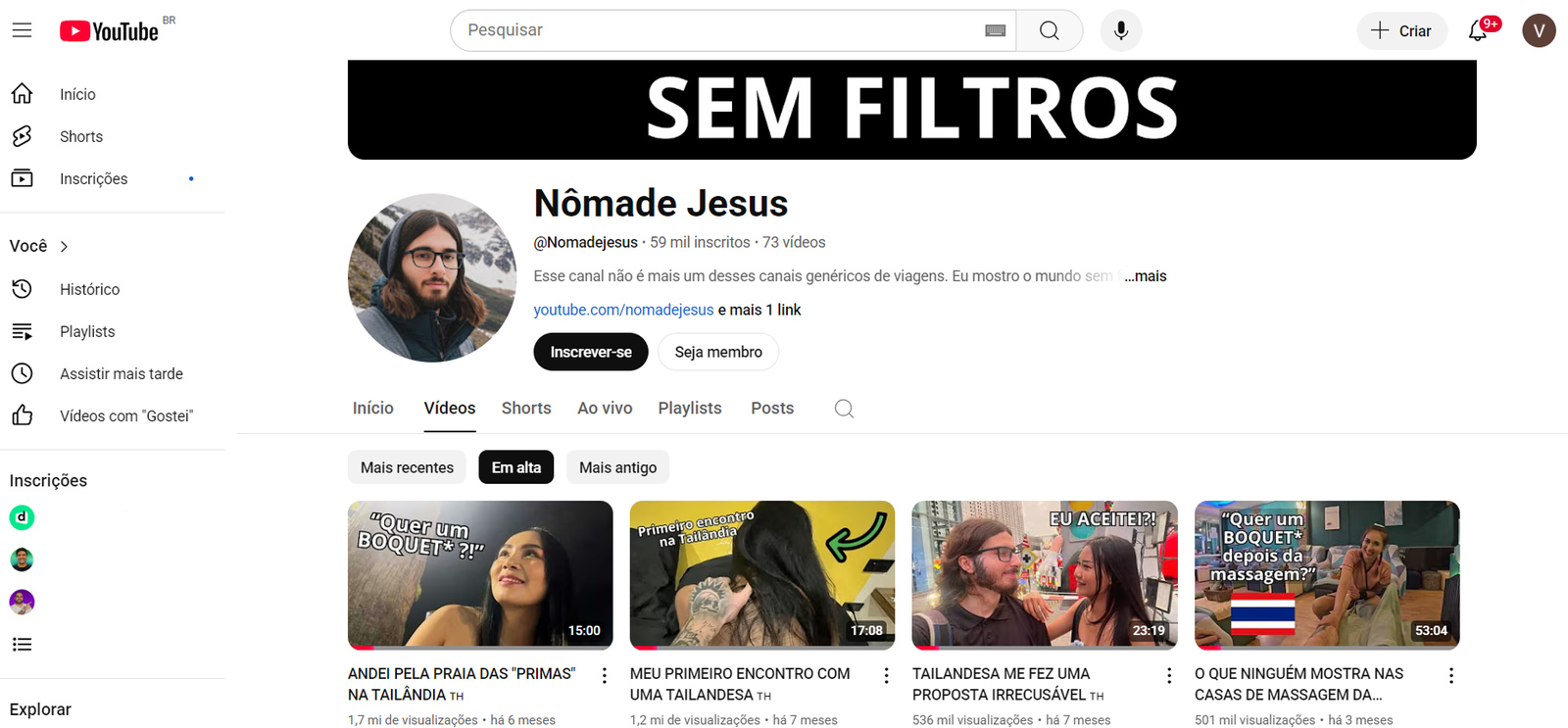The image size is (1568, 728).
Task: Open the notifications bell
Action: (1478, 31)
